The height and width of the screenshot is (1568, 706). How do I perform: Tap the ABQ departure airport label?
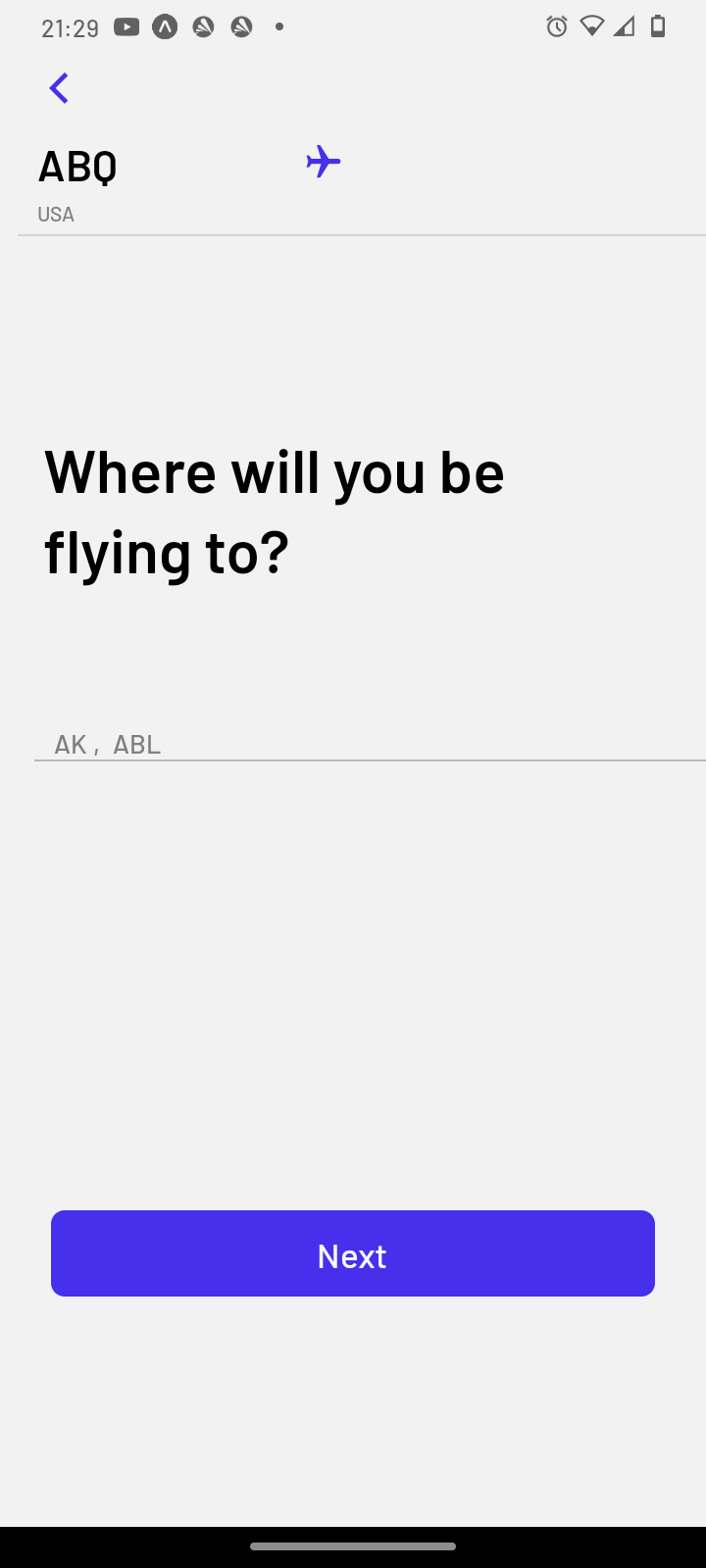coord(77,165)
